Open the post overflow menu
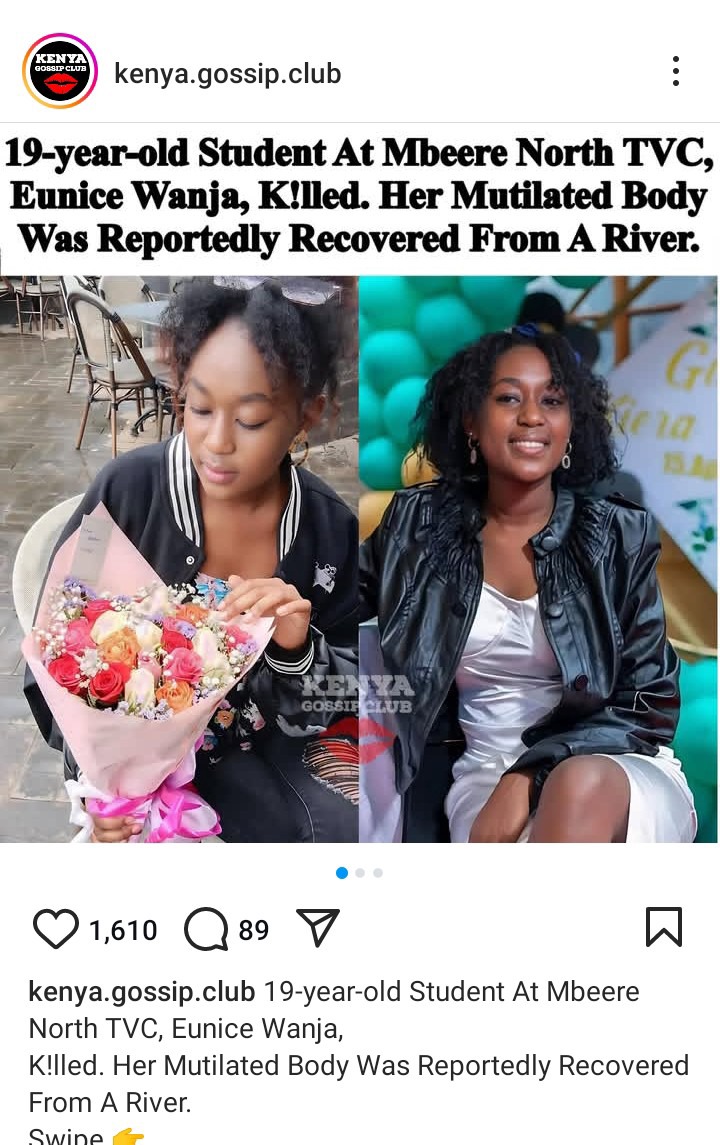The width and height of the screenshot is (720, 1145). pos(676,71)
